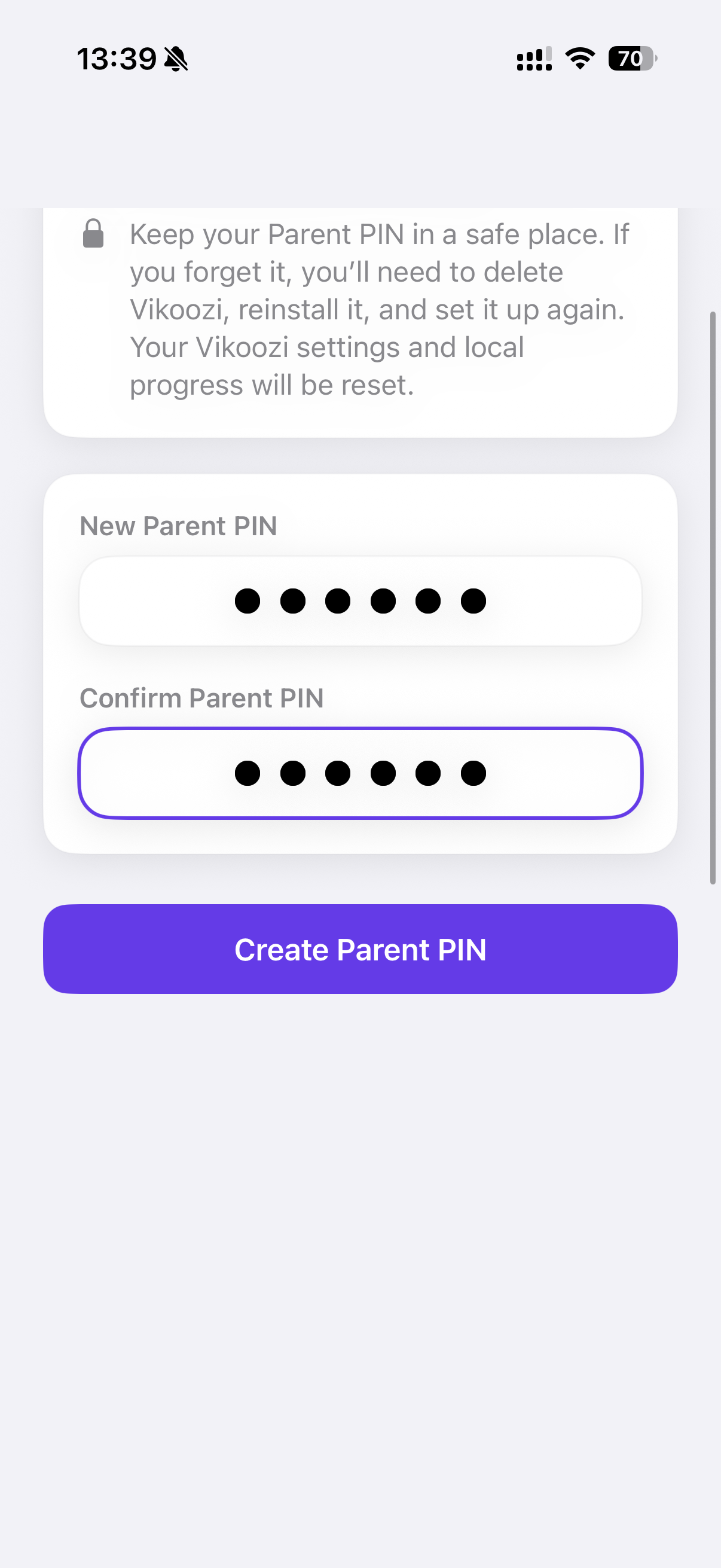This screenshot has height=1568, width=721.
Task: Tap the New Parent PIN field
Action: pyautogui.click(x=360, y=601)
